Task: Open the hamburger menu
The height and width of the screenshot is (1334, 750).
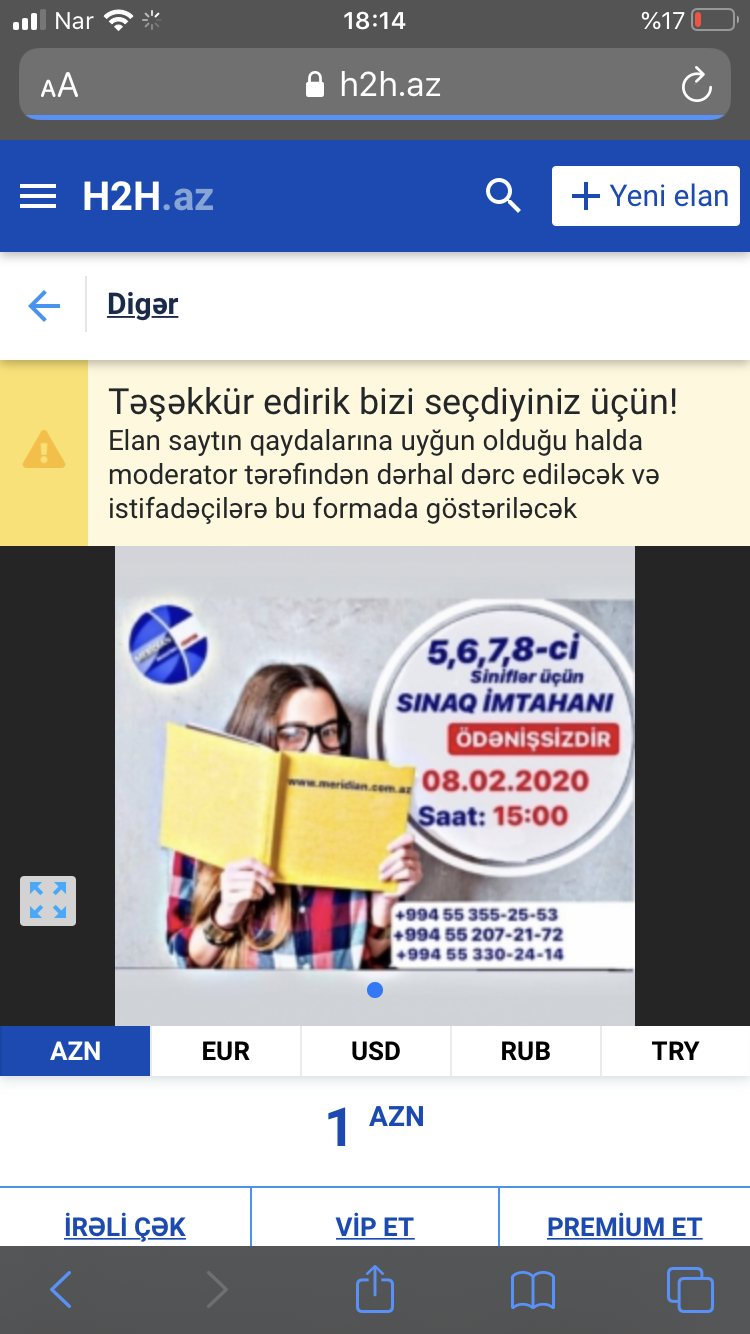Action: (x=38, y=196)
